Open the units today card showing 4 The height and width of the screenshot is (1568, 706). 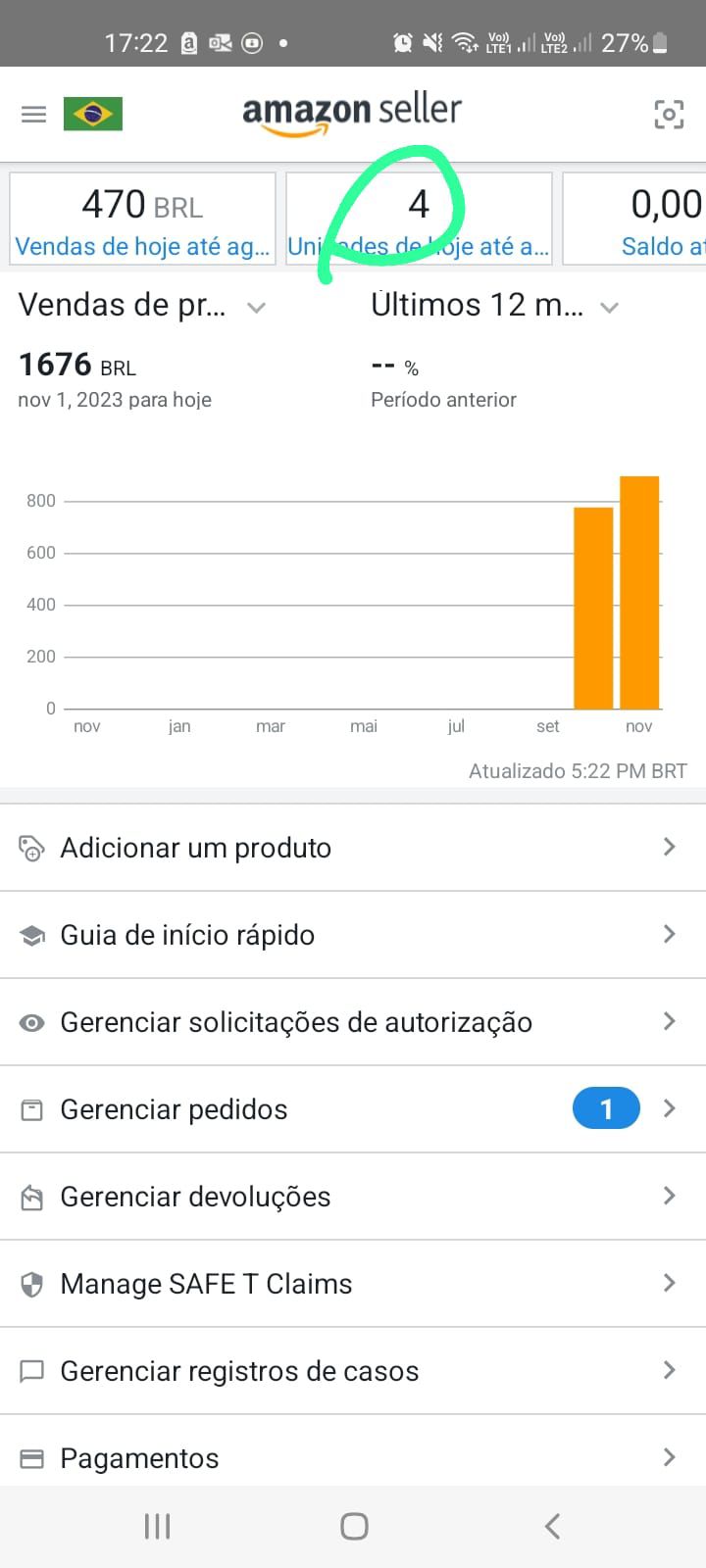tap(419, 219)
